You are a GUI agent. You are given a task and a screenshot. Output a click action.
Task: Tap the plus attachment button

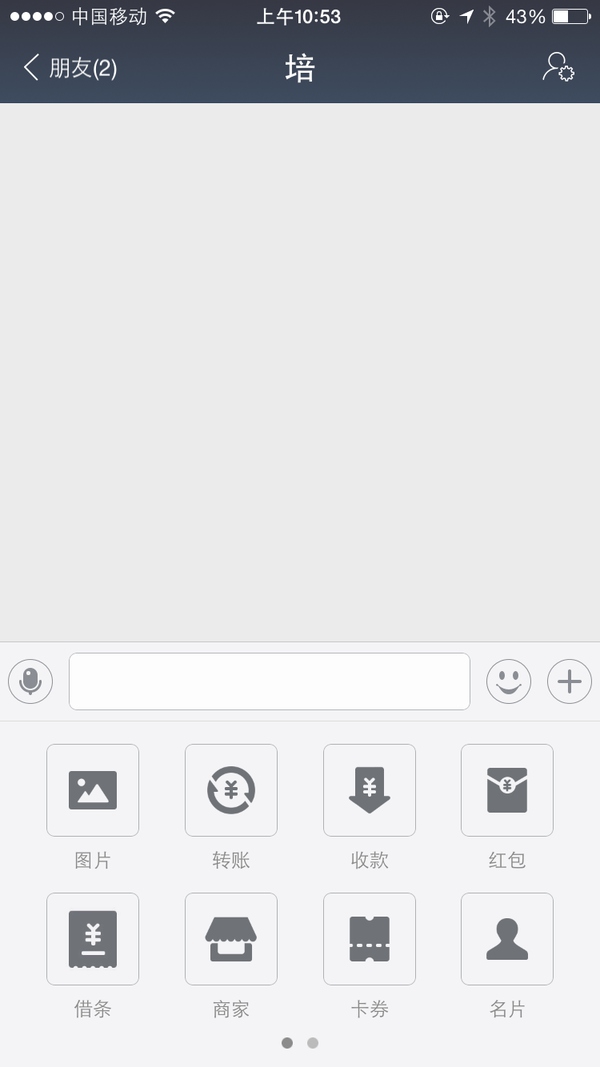coord(569,681)
